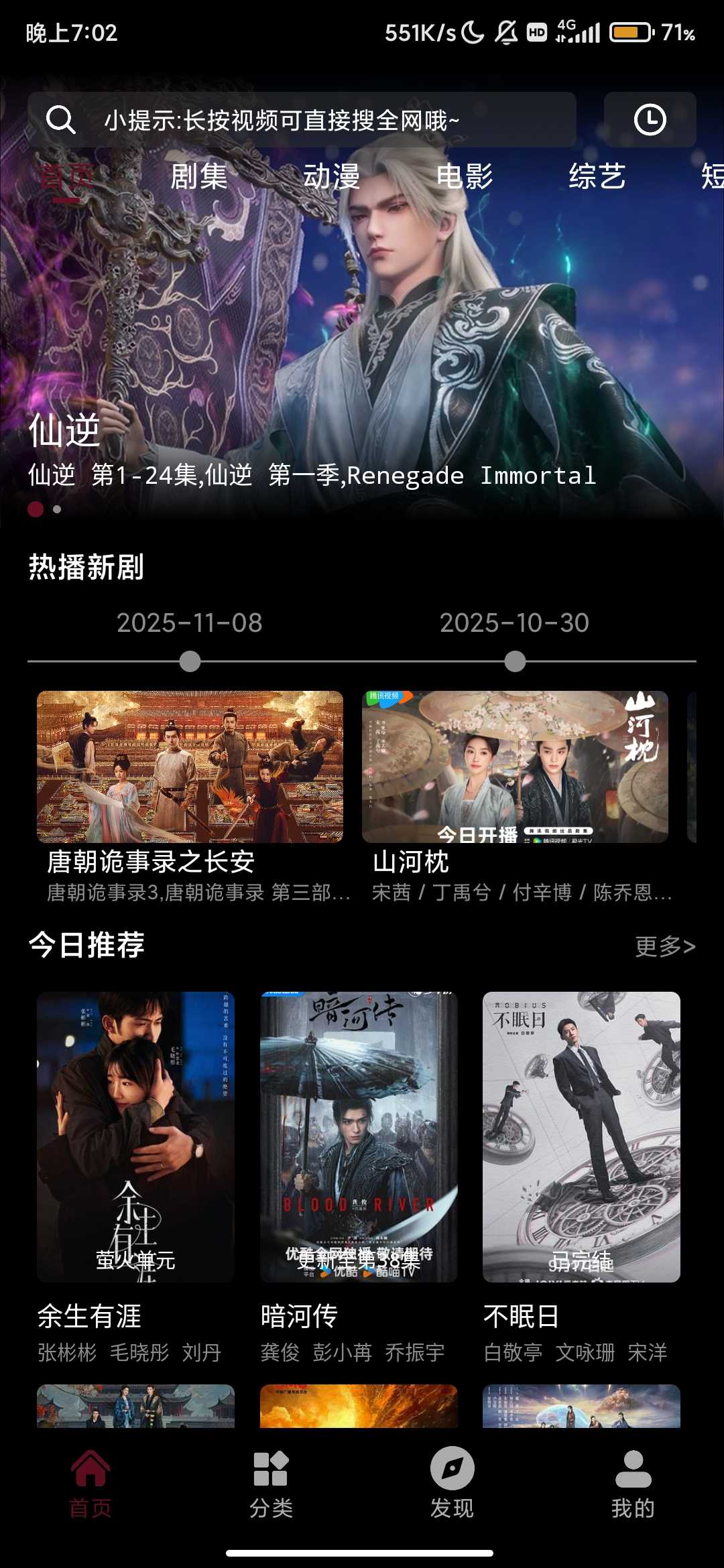724x1568 pixels.
Task: Go to the 分类 bottom tab
Action: 271,1482
